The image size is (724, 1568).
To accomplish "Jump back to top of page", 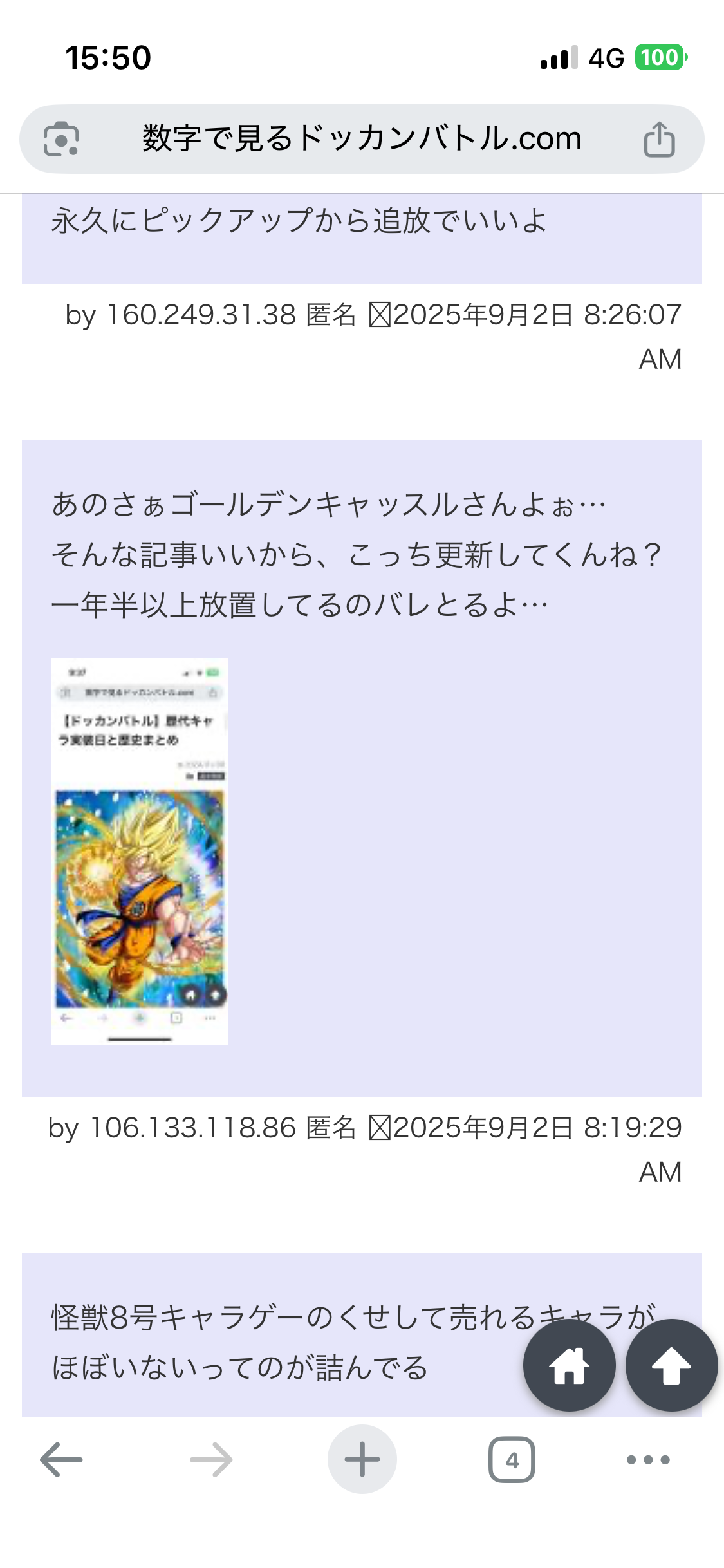I will pyautogui.click(x=671, y=1365).
